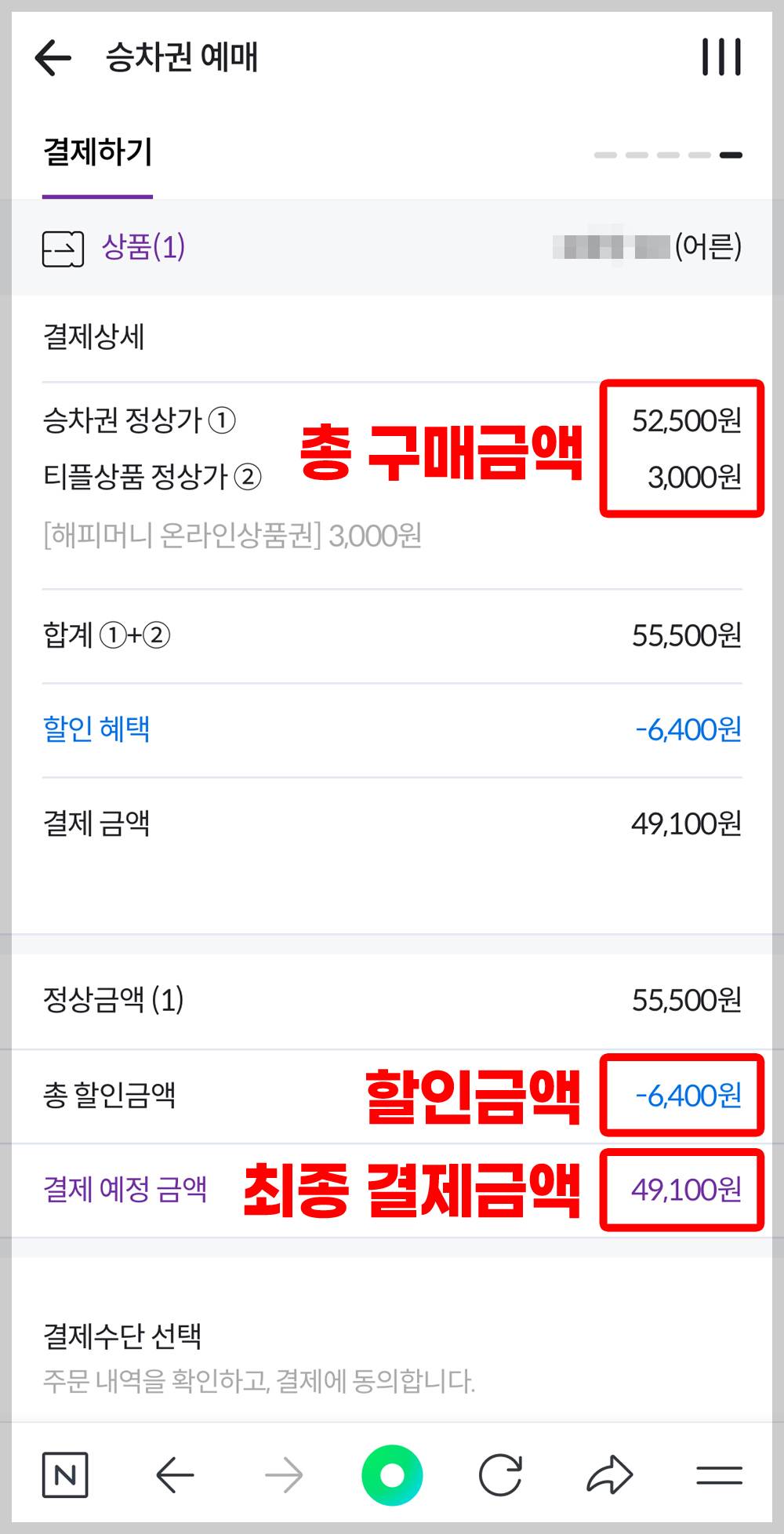
Task: Tap the back arrow to exit 승차권 예매
Action: (x=52, y=57)
